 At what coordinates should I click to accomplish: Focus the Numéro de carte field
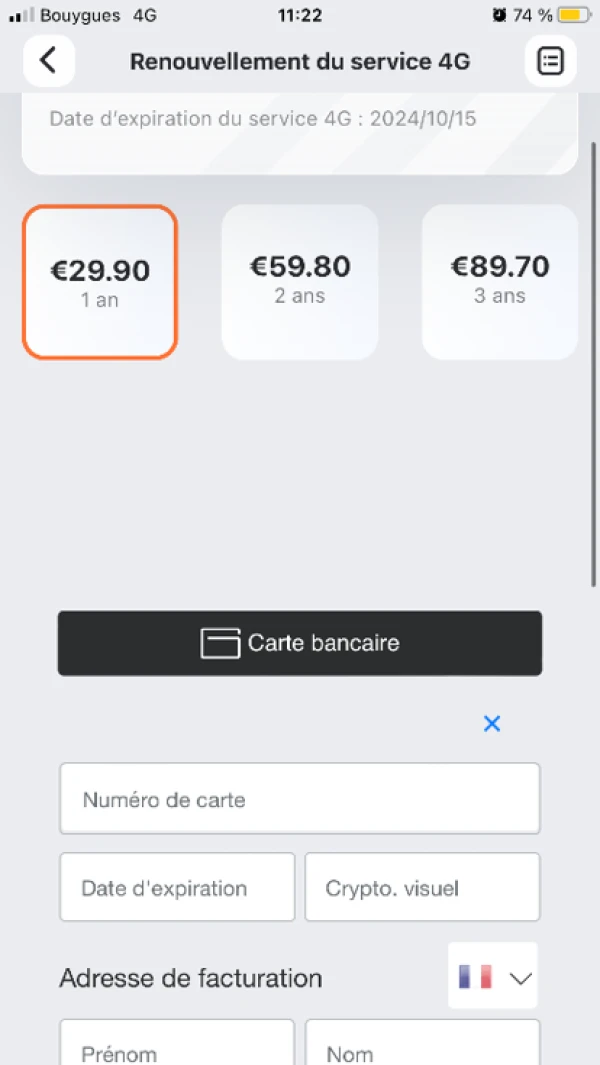coord(300,799)
